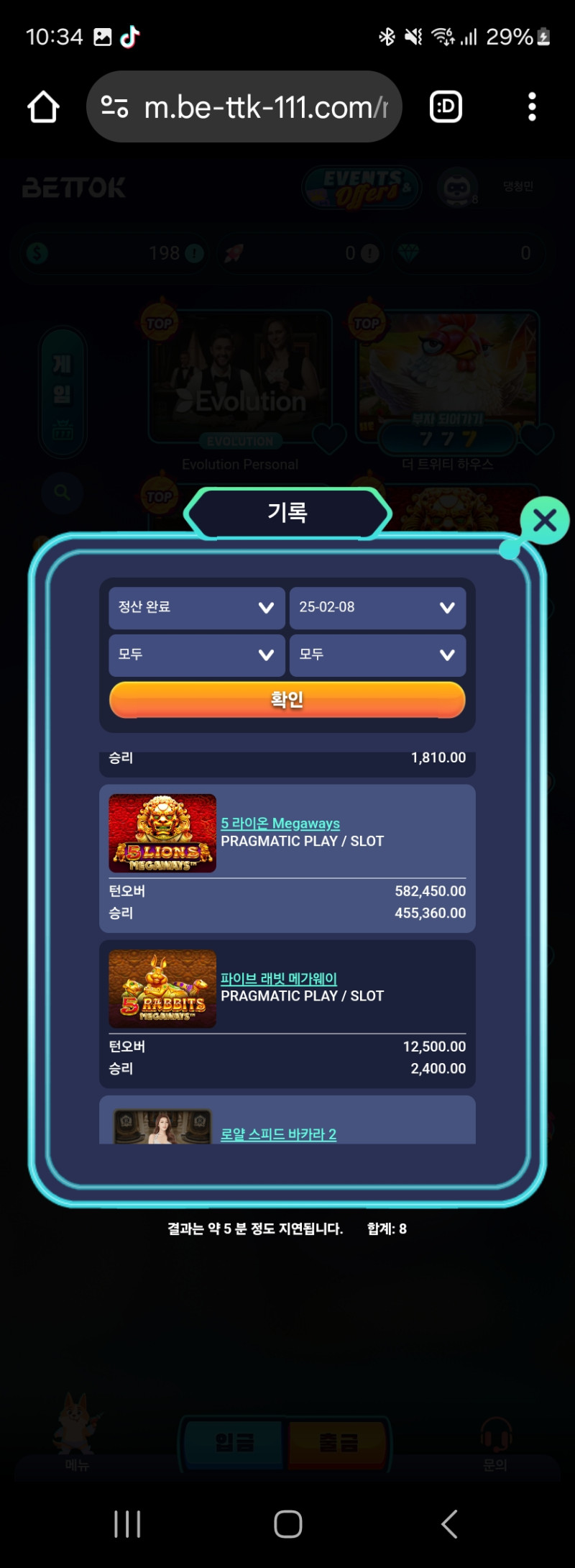Open the 25-02-08 date dropdown
This screenshot has height=1568, width=575.
point(377,608)
